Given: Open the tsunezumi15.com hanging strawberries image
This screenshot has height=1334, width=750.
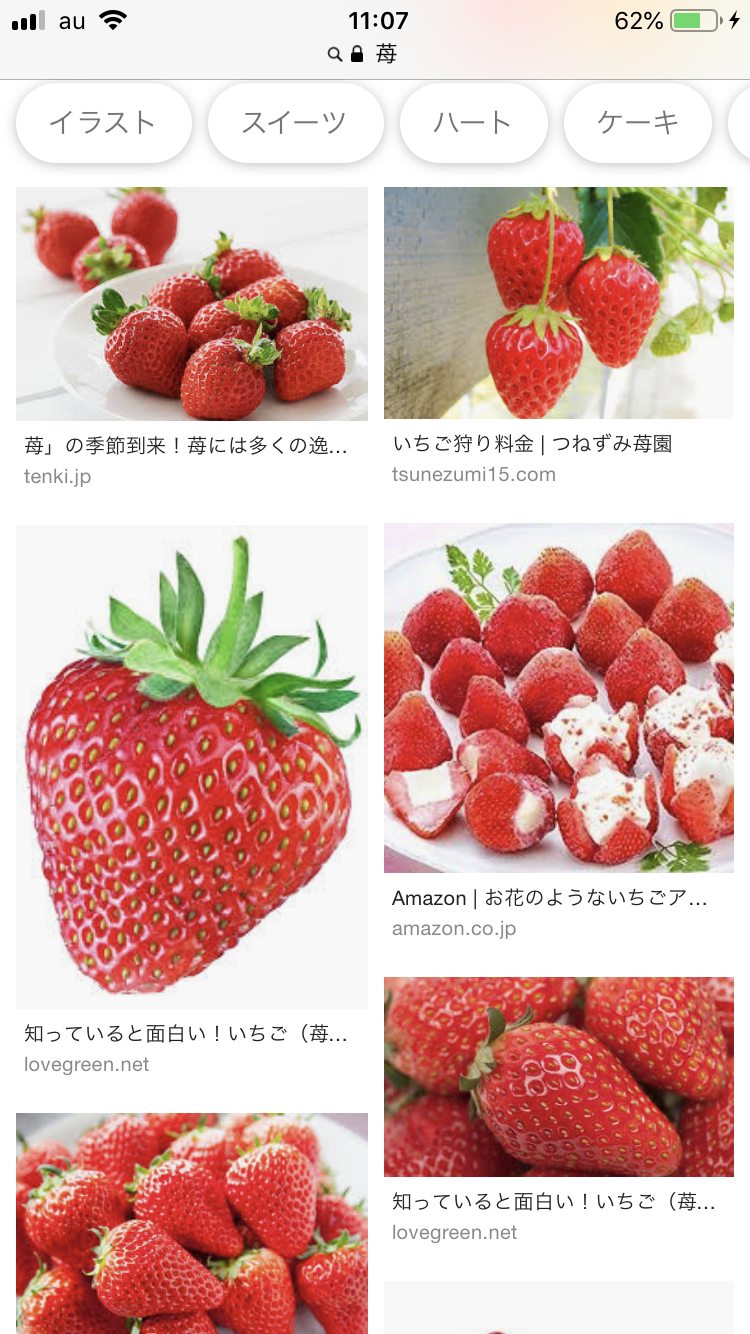Looking at the screenshot, I should [x=559, y=303].
